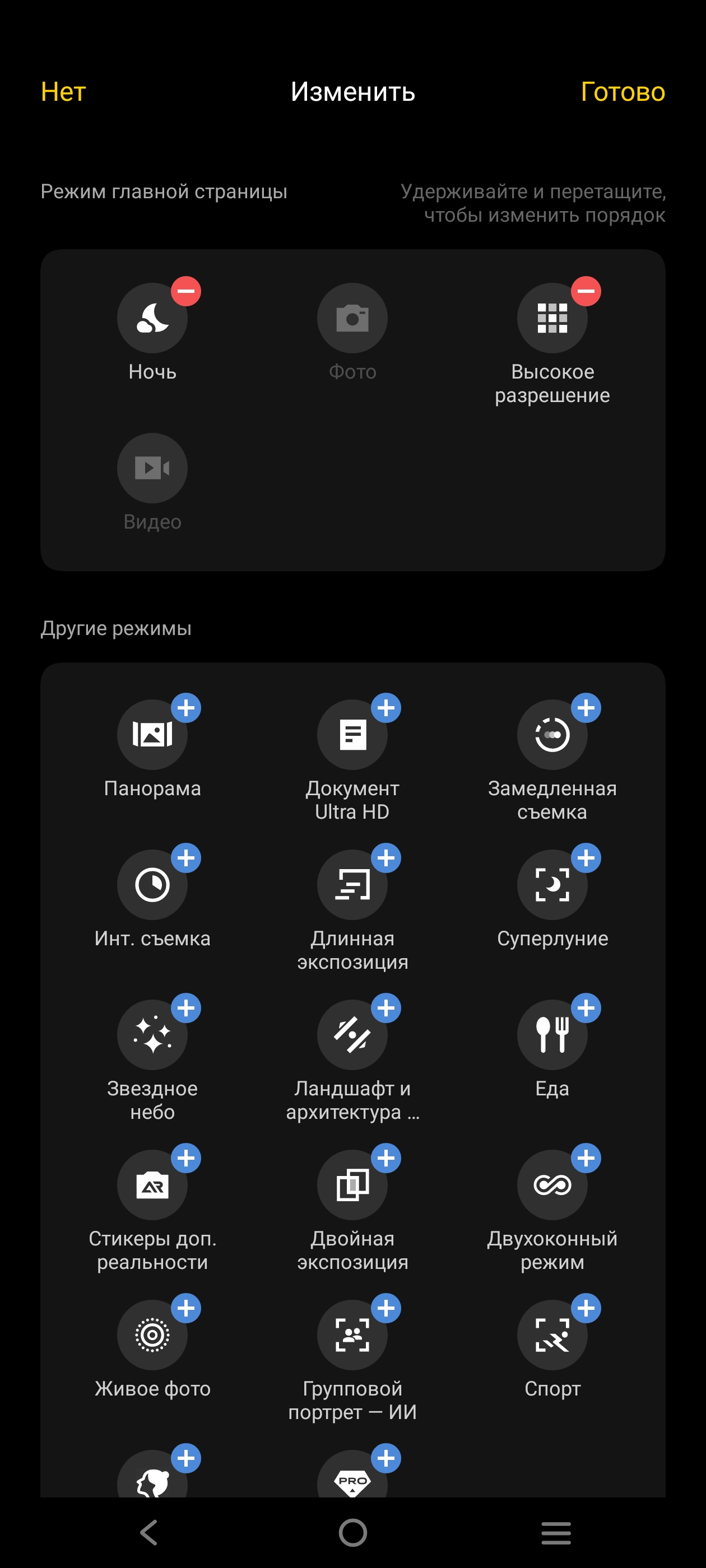Remove Ночь mode from main page
The image size is (706, 1568).
click(186, 292)
